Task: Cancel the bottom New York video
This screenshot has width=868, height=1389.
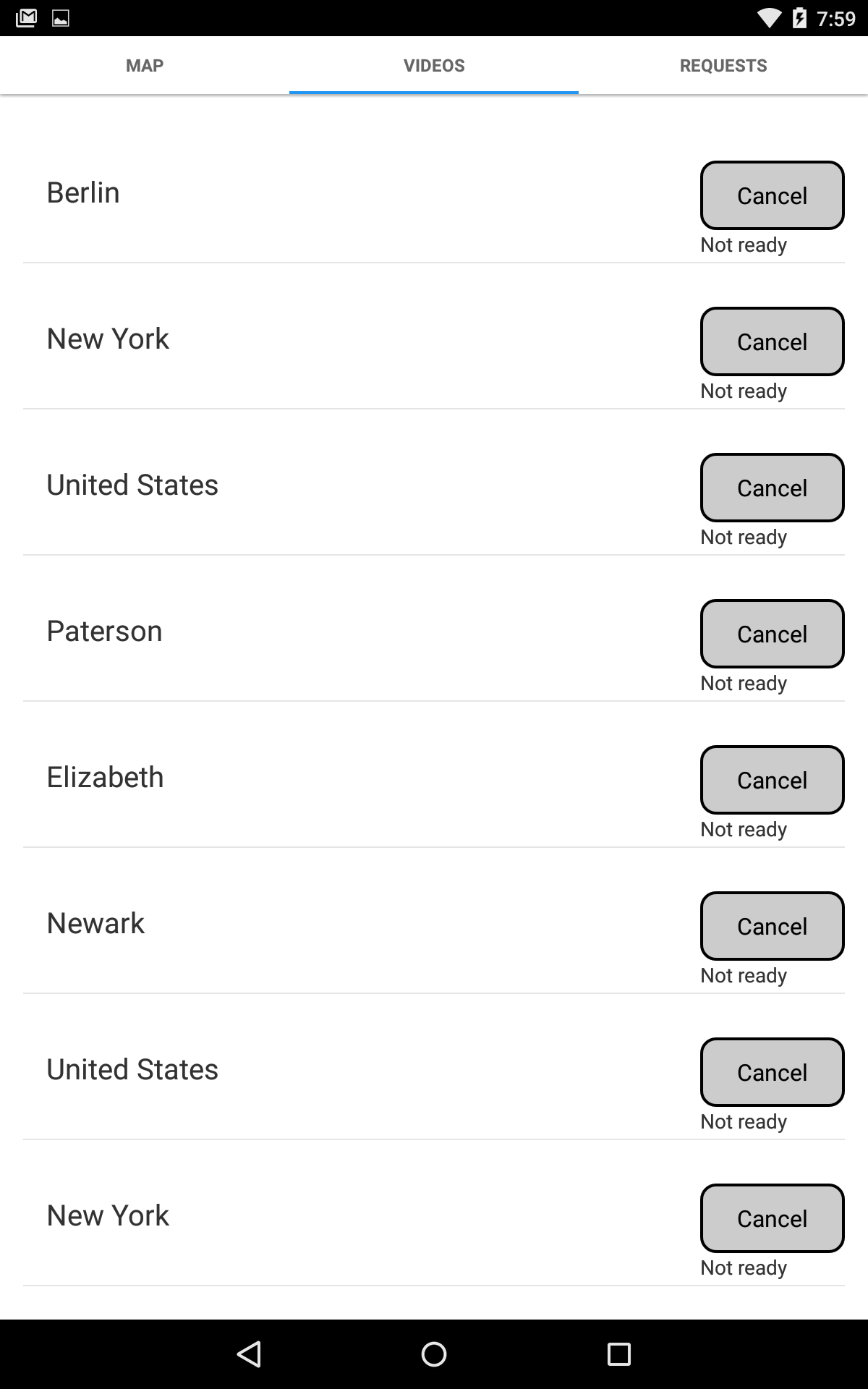Action: [771, 1218]
